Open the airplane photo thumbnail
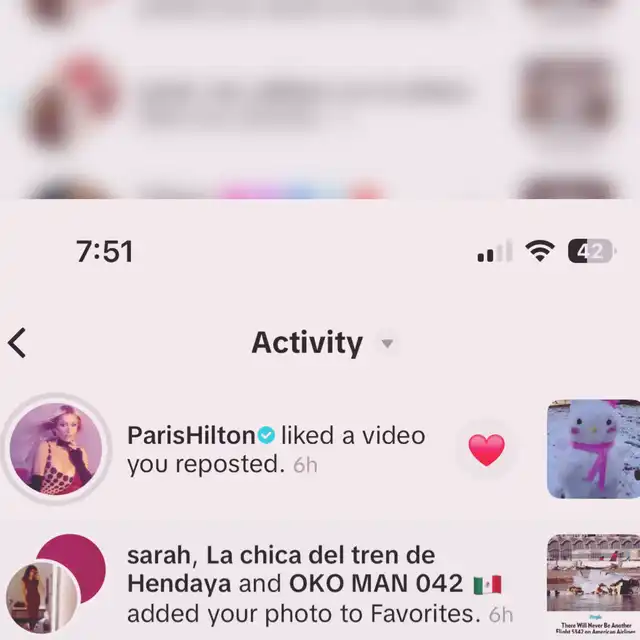Viewport: 640px width, 640px height. [593, 584]
